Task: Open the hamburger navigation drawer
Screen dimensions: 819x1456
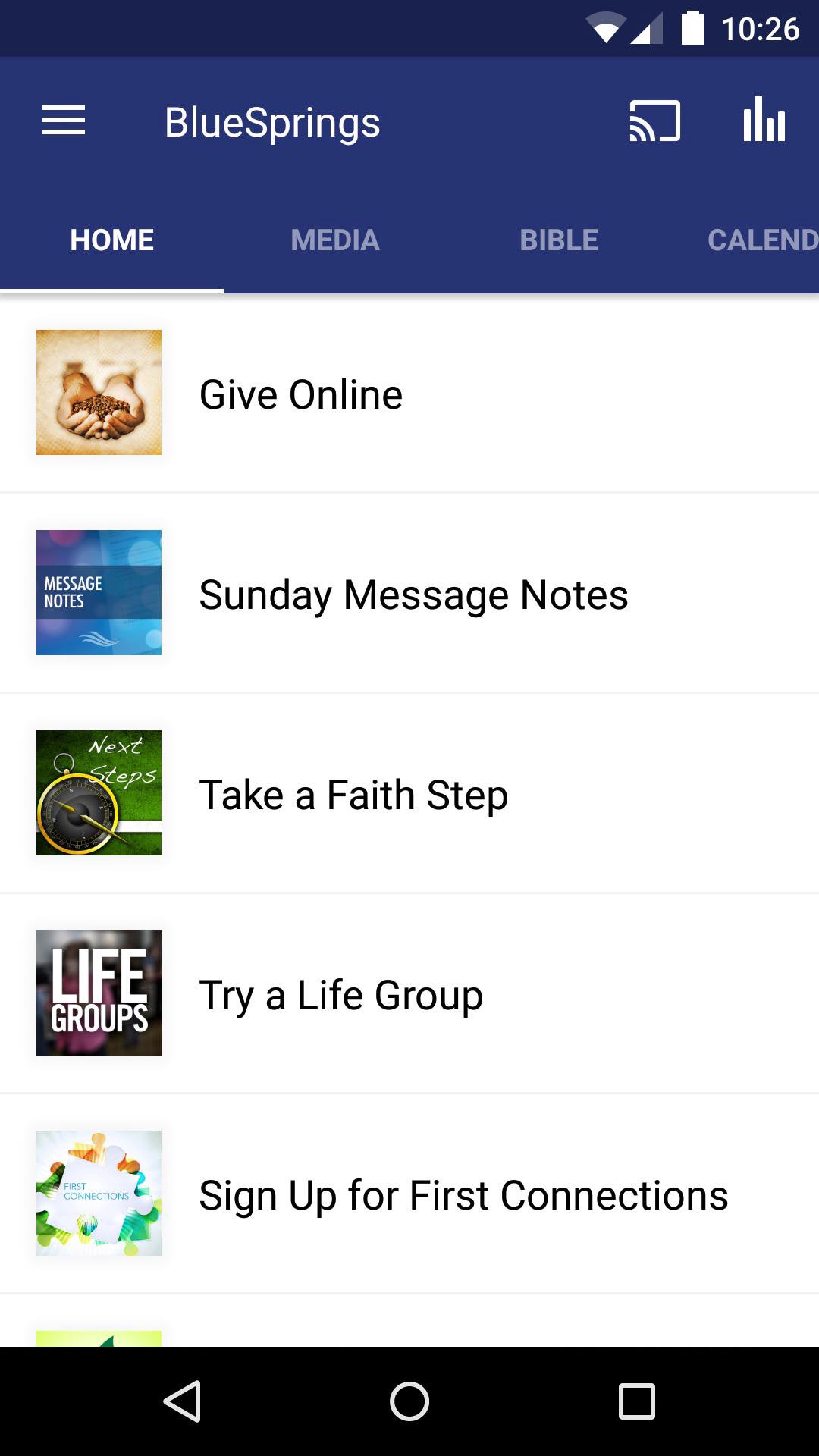Action: 64,121
